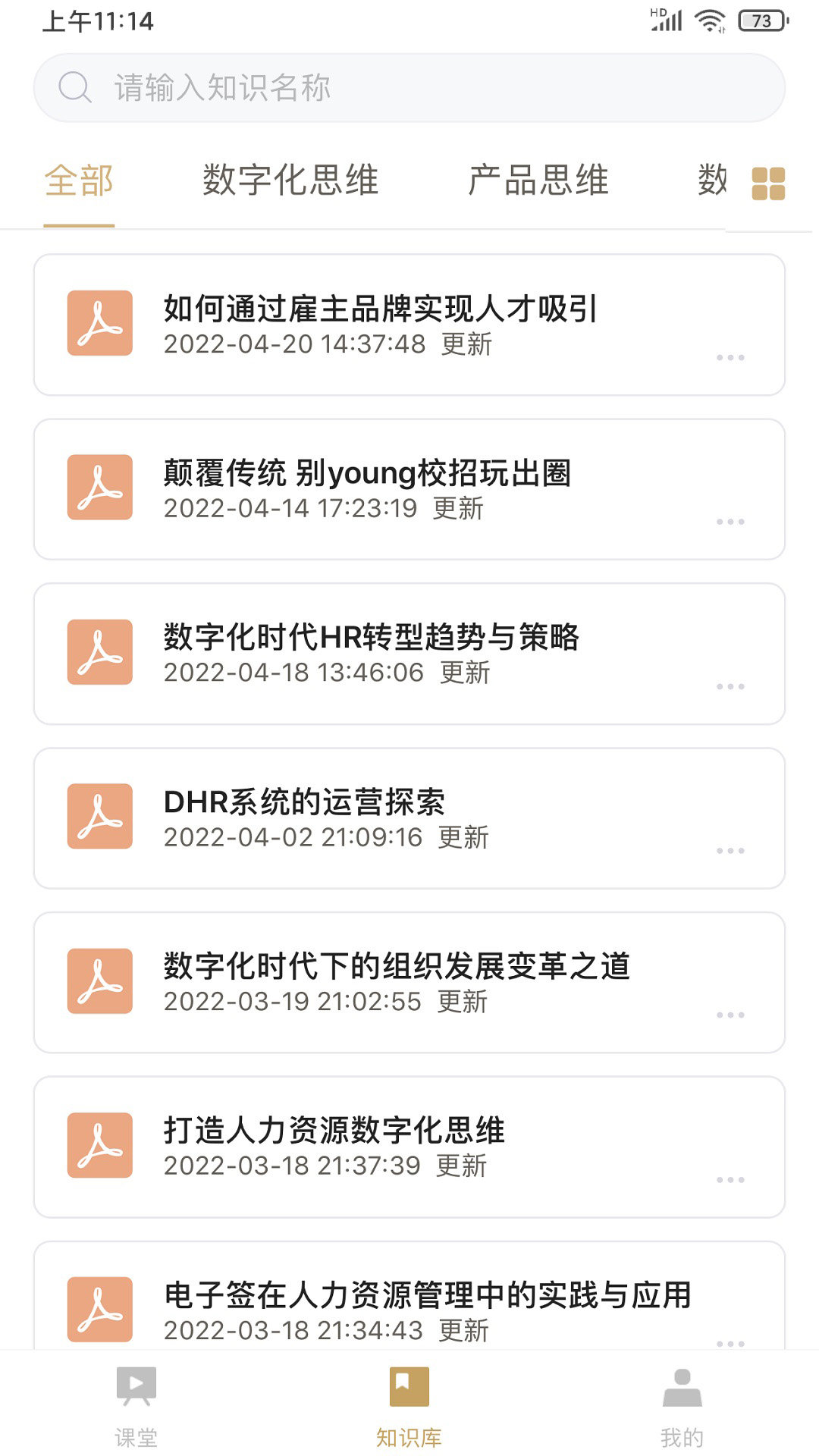The image size is (819, 1456).
Task: Switch to the 数字化思维 tab
Action: pyautogui.click(x=290, y=180)
